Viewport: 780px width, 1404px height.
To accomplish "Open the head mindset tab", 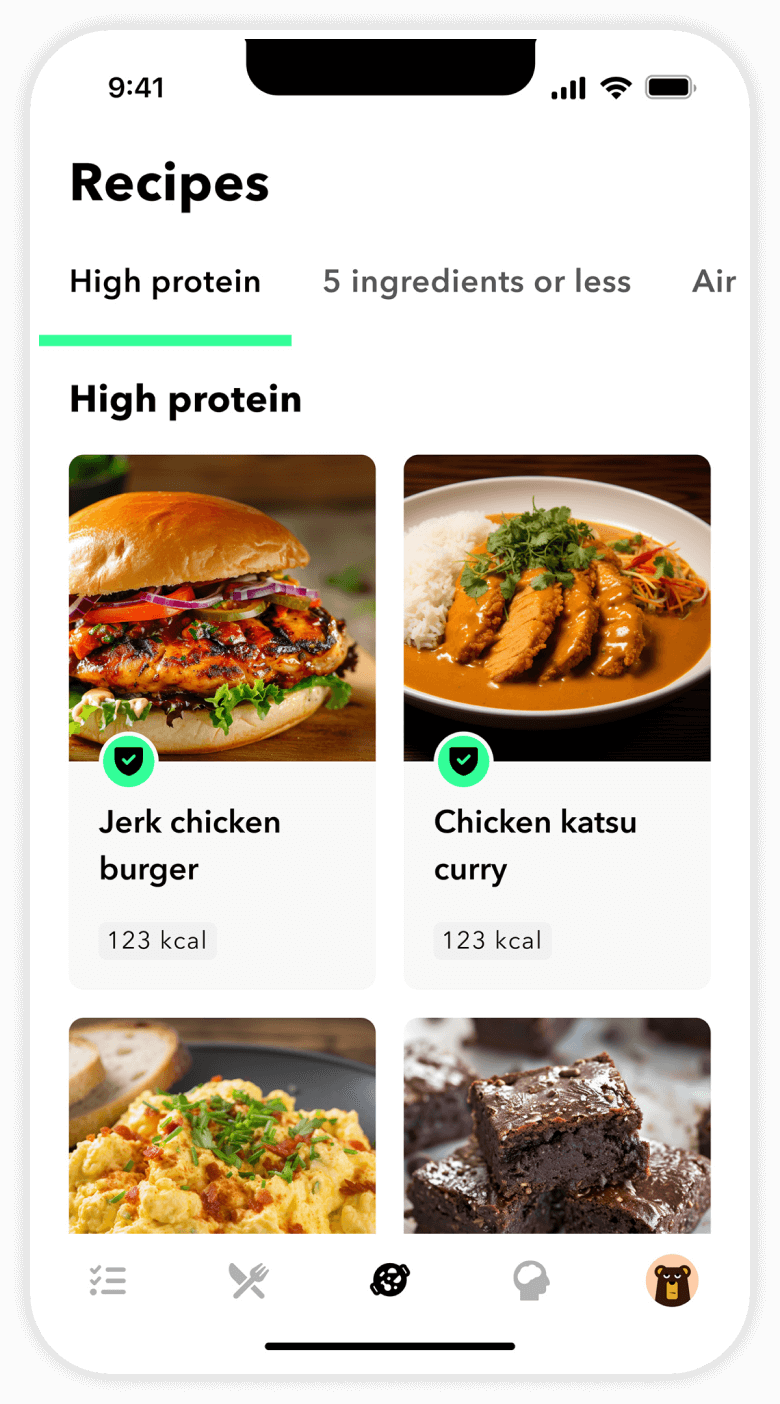I will pyautogui.click(x=531, y=1281).
